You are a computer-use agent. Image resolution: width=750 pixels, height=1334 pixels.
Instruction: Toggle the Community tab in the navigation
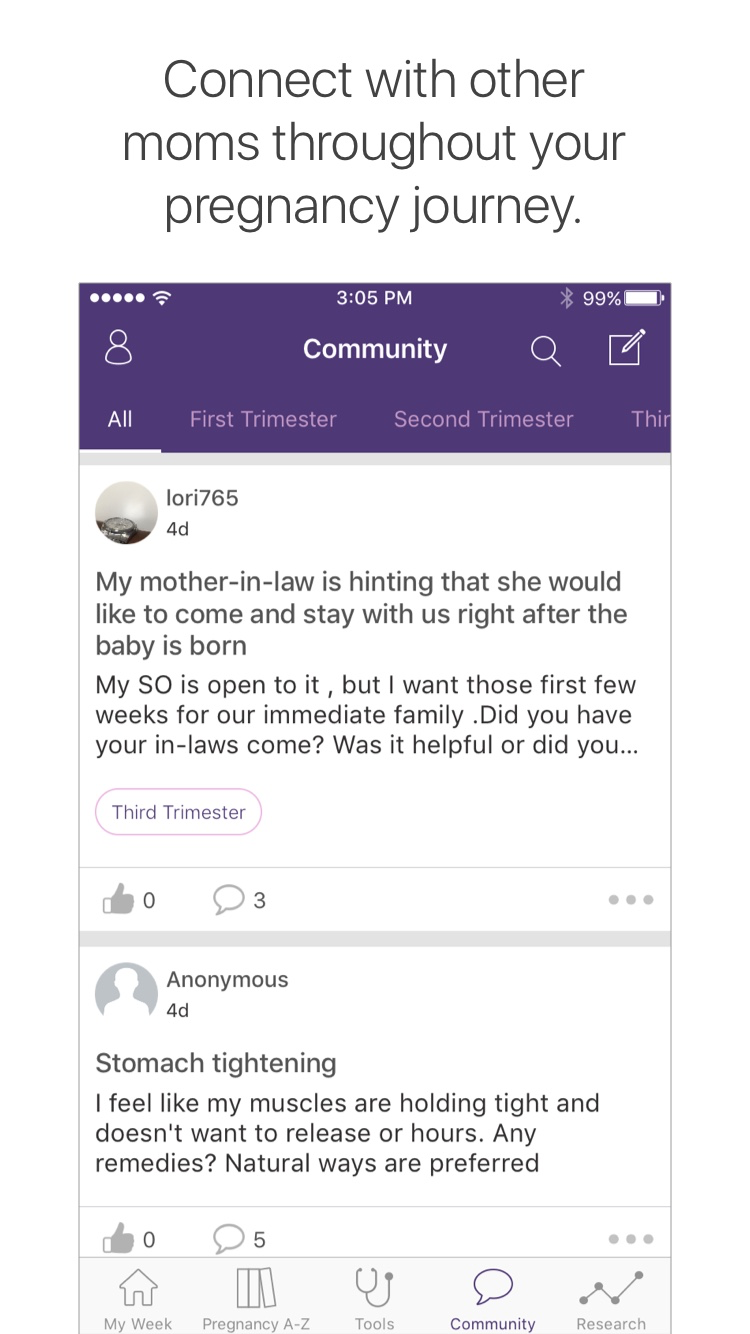coord(492,1295)
